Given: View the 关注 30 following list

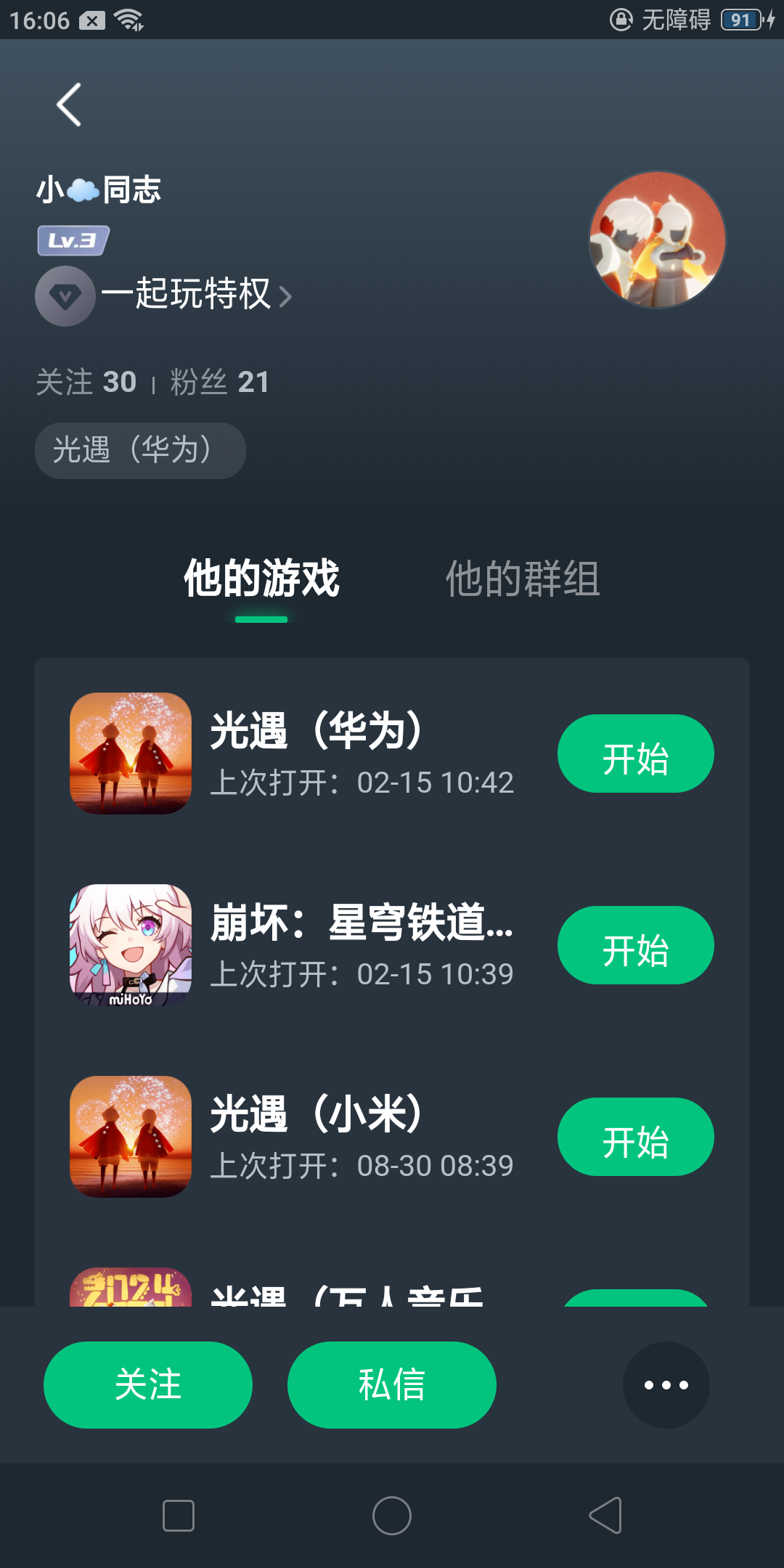Looking at the screenshot, I should [86, 382].
